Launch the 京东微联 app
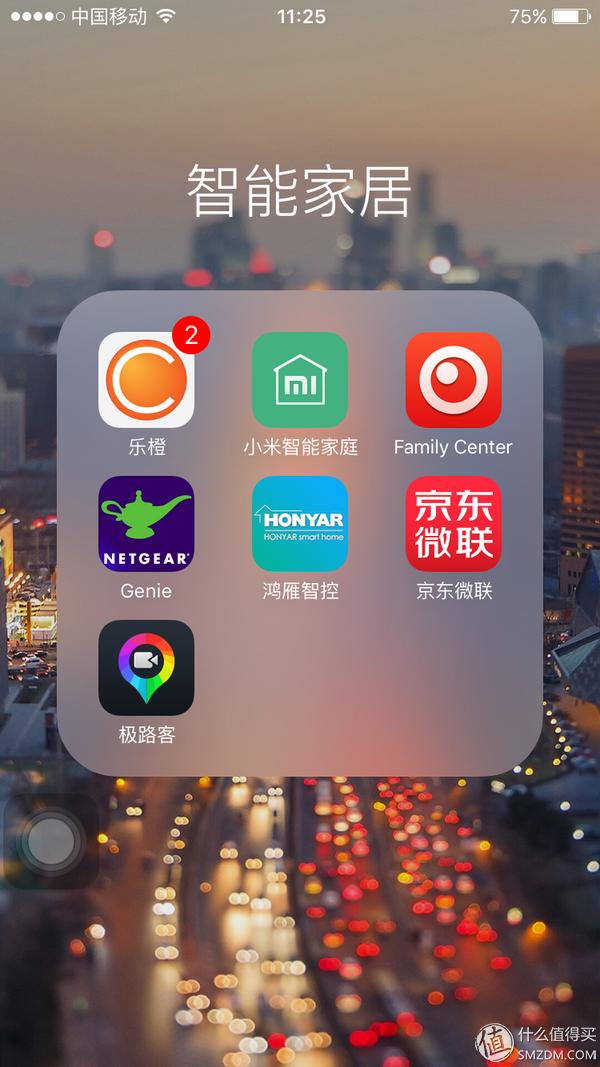The height and width of the screenshot is (1067, 600). click(x=453, y=524)
